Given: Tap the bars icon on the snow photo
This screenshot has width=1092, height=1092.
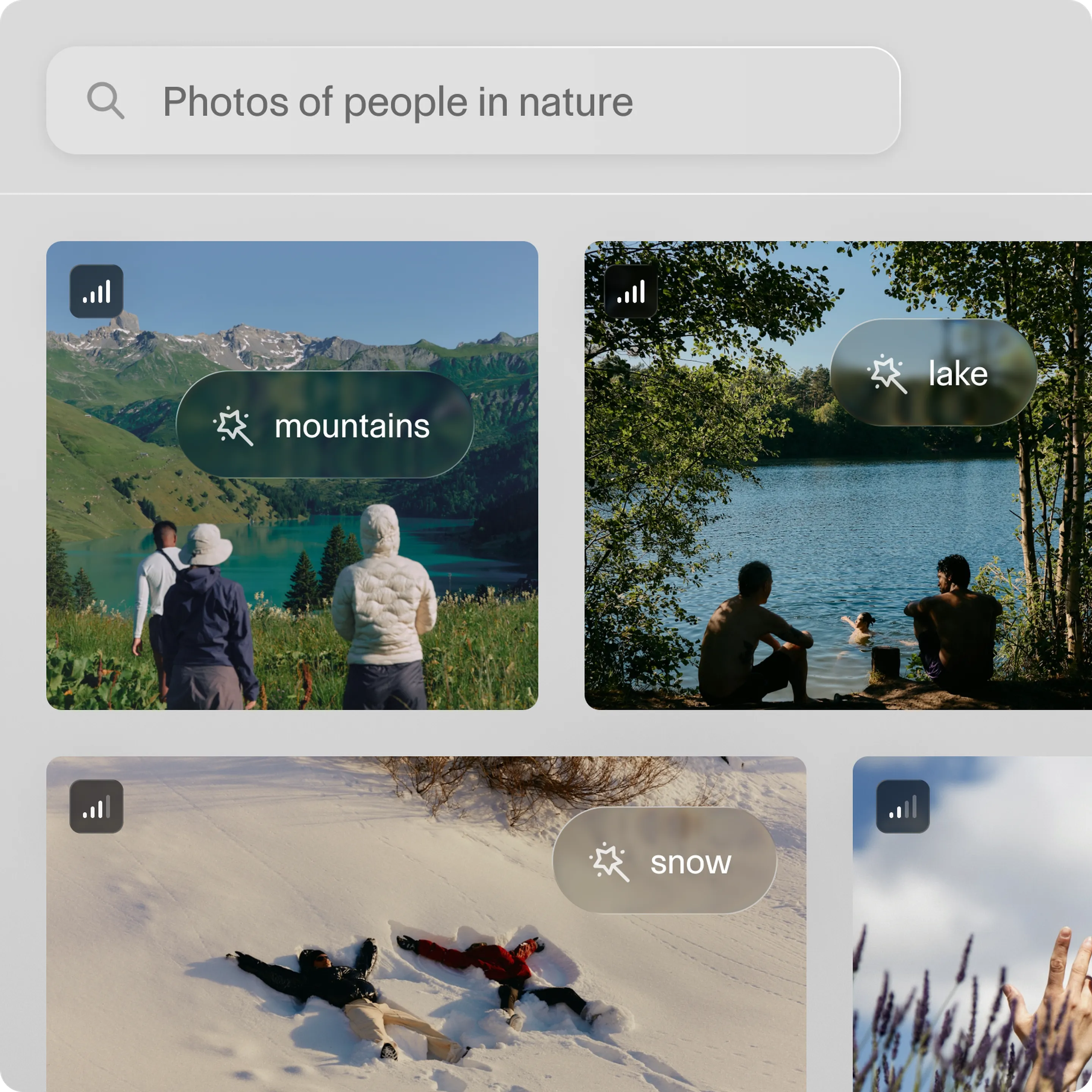Looking at the screenshot, I should (x=96, y=806).
